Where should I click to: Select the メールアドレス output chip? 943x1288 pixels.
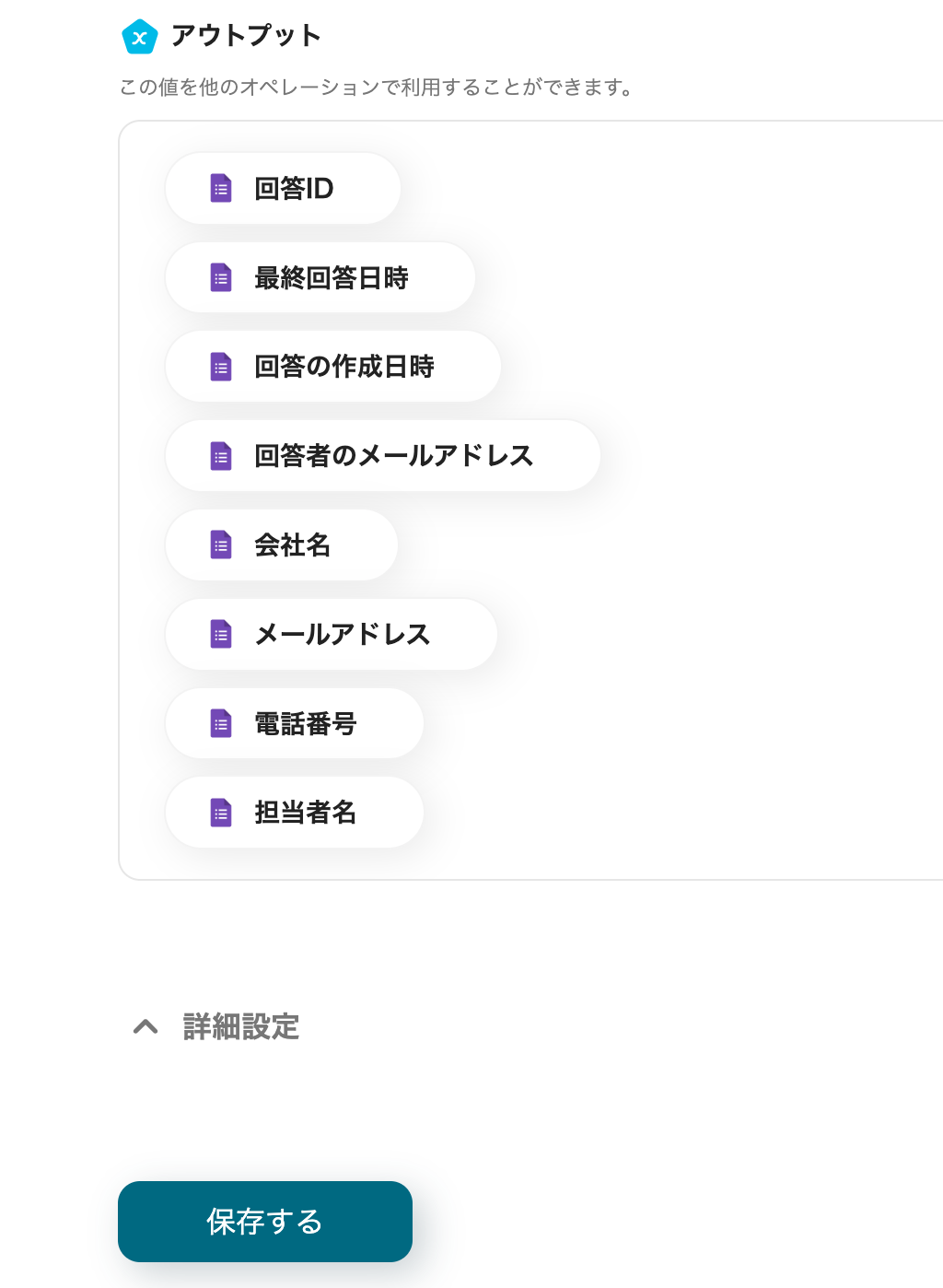click(x=331, y=634)
